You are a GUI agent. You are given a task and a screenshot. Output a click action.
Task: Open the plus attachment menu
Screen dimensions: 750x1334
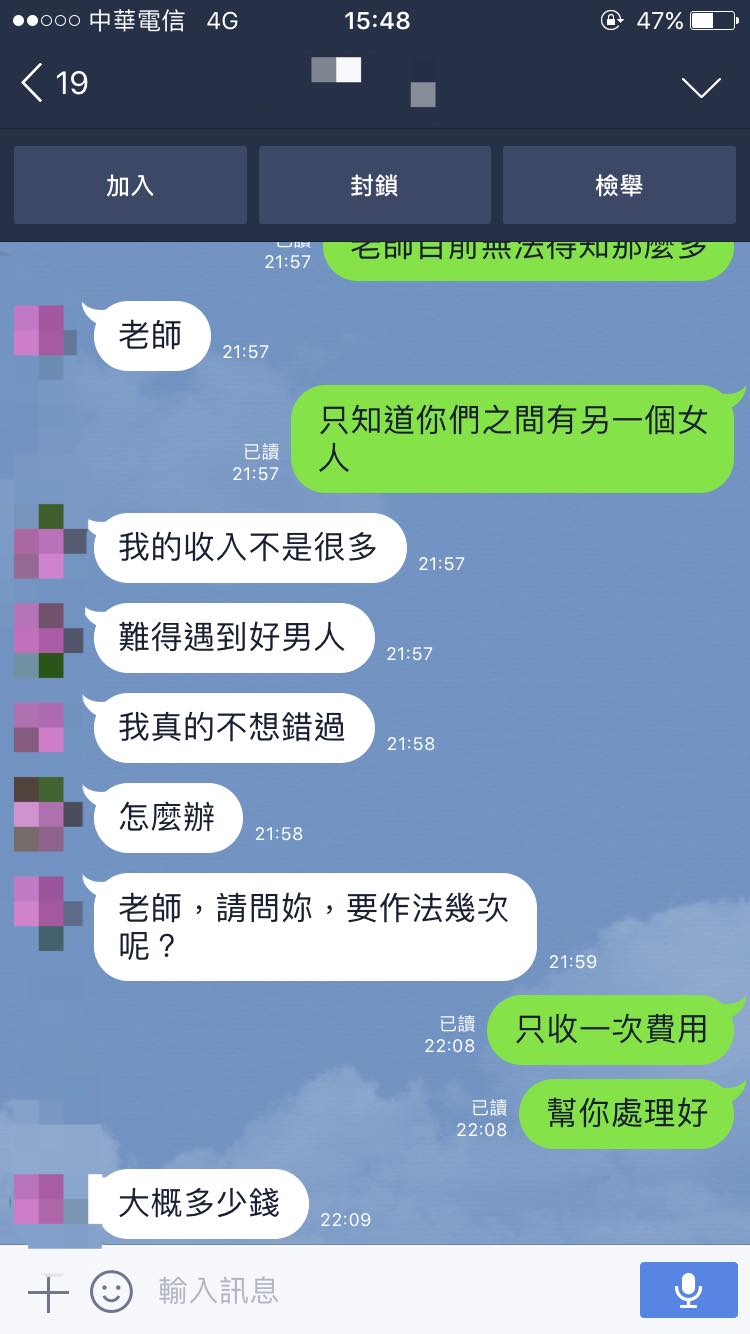point(47,1292)
